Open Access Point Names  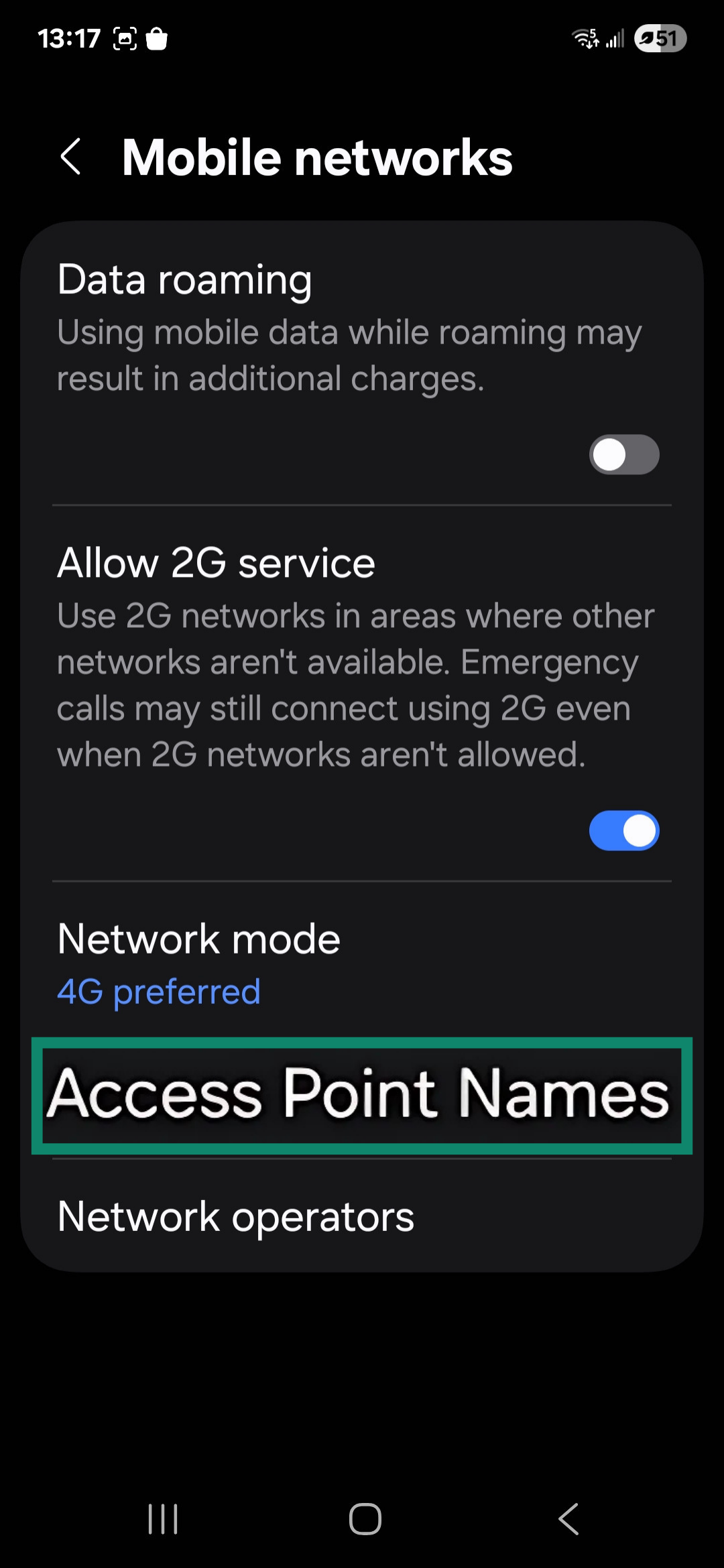click(361, 1095)
